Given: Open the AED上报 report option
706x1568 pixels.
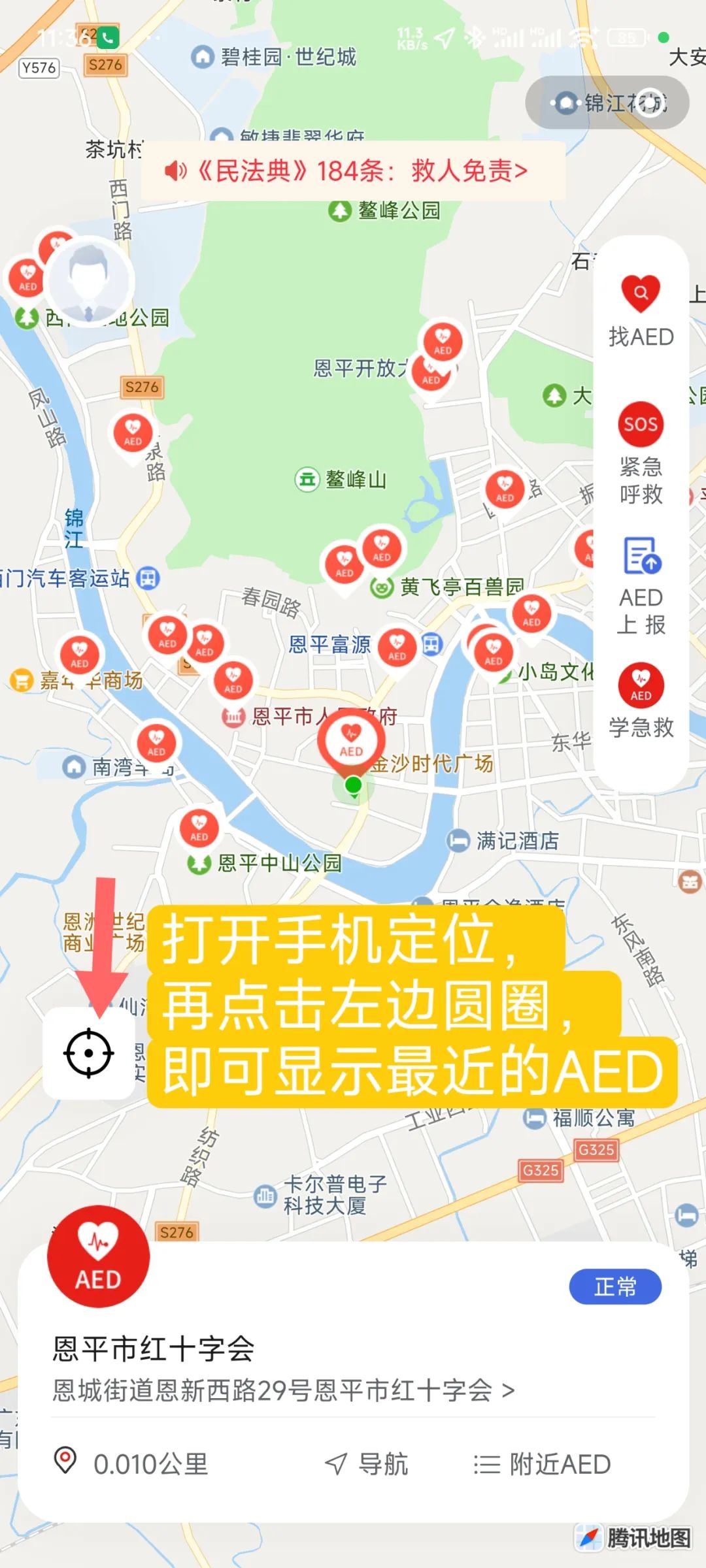Looking at the screenshot, I should tap(641, 586).
